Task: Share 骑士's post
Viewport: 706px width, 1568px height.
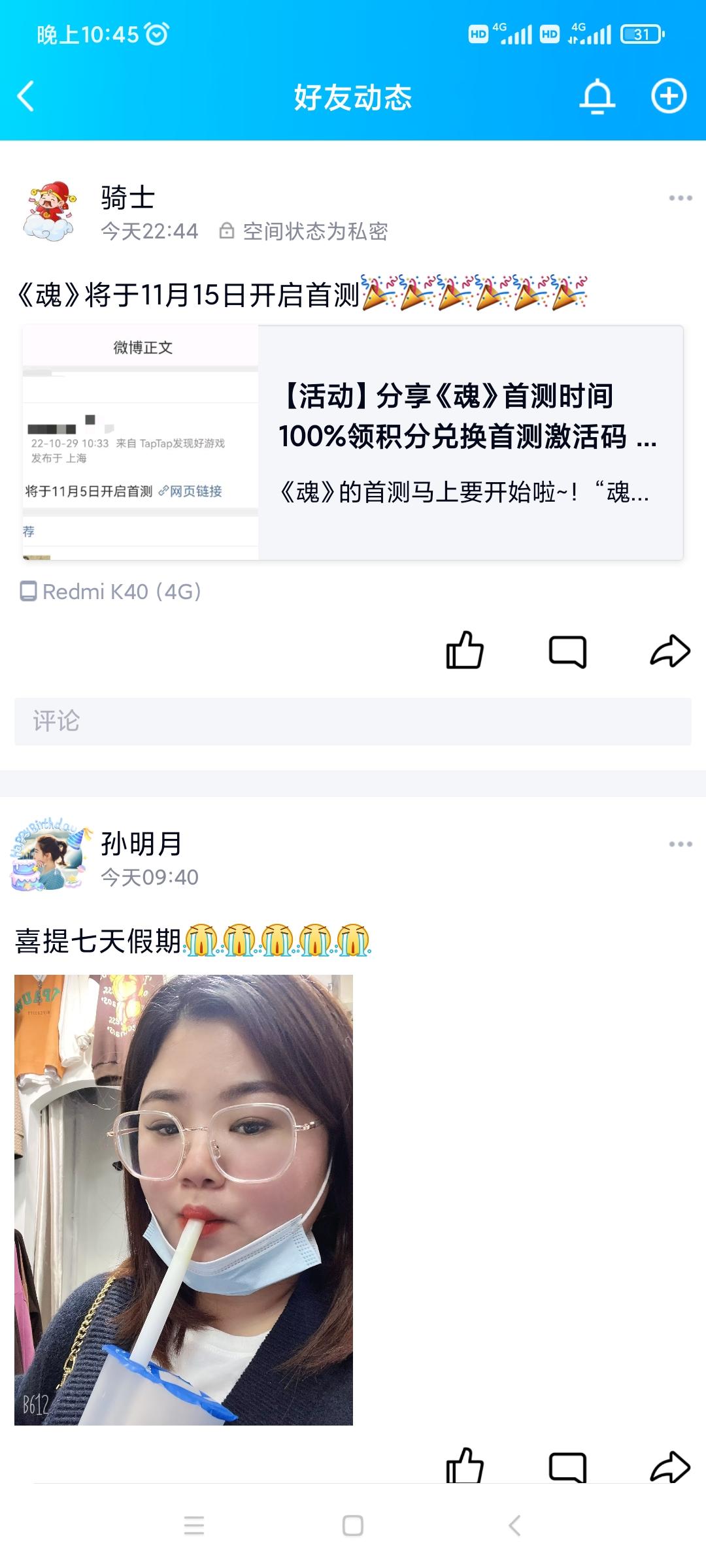Action: click(x=669, y=651)
